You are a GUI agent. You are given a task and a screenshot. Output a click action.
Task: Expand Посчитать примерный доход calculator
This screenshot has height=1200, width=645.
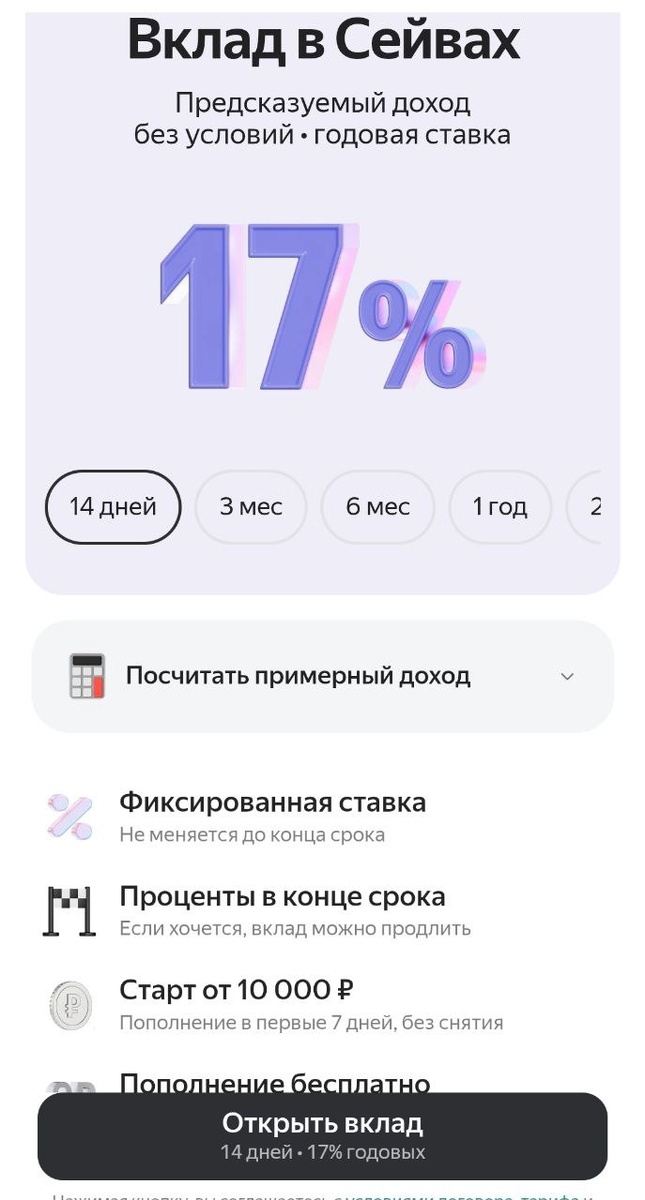[x=322, y=676]
